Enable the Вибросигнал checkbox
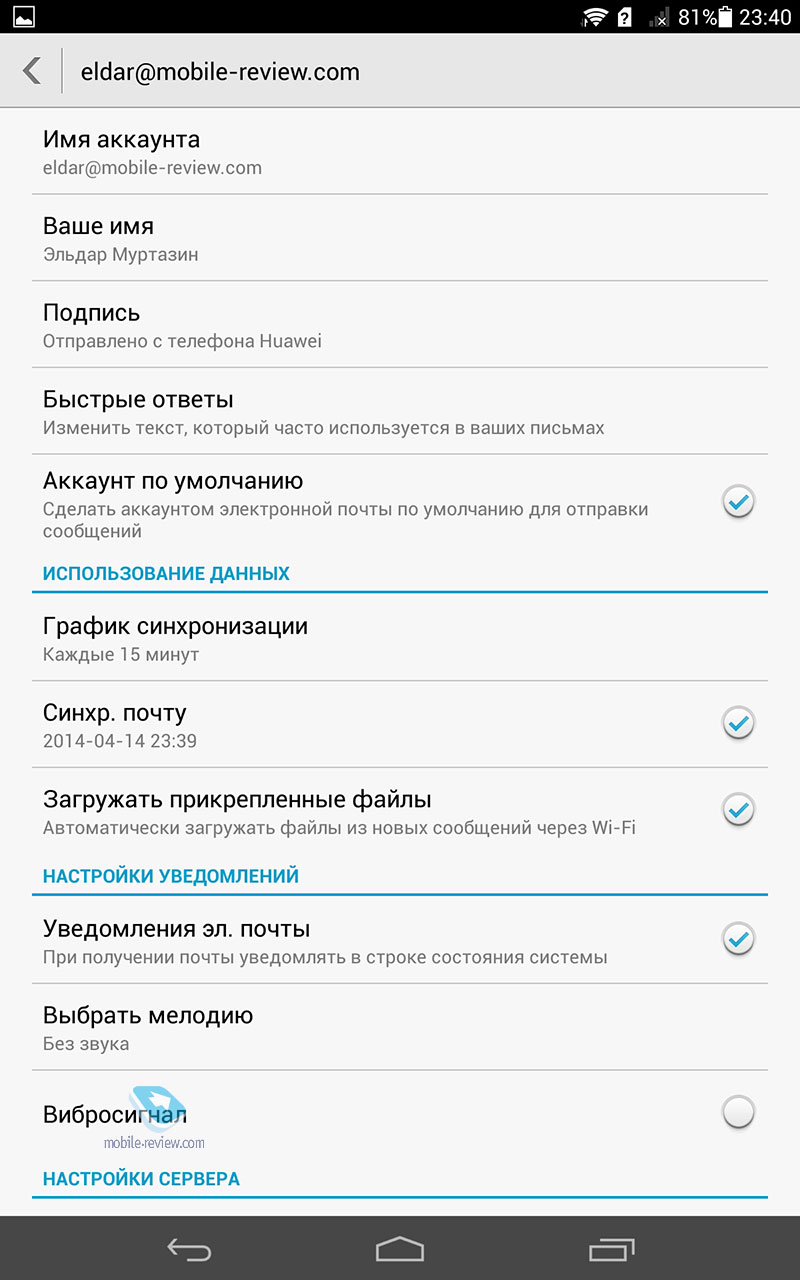 738,1112
